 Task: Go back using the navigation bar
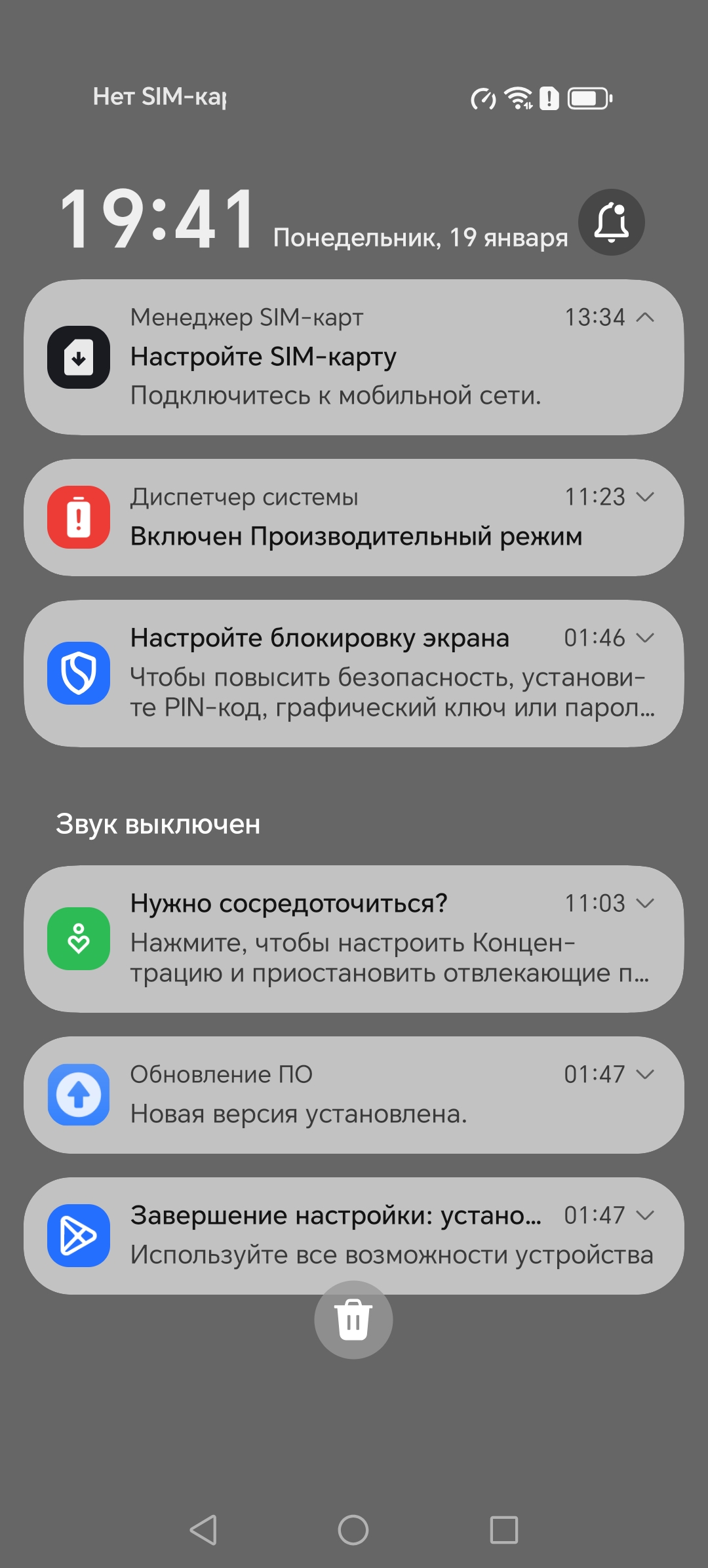pyautogui.click(x=203, y=1530)
